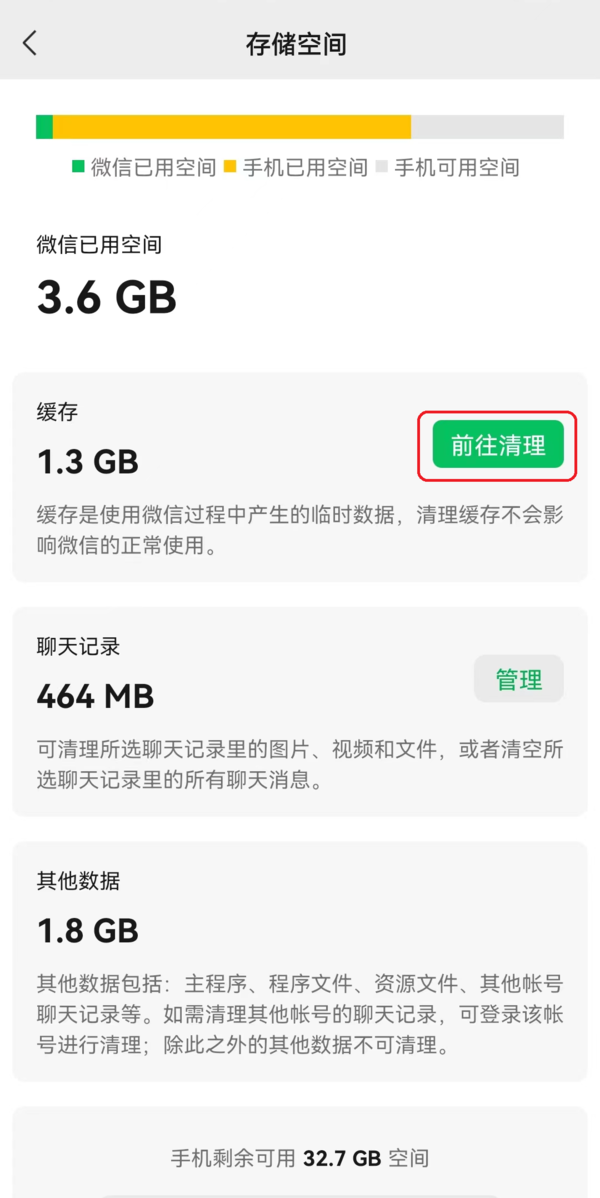
Task: Go back from the 存储空间 page
Action: [x=30, y=43]
